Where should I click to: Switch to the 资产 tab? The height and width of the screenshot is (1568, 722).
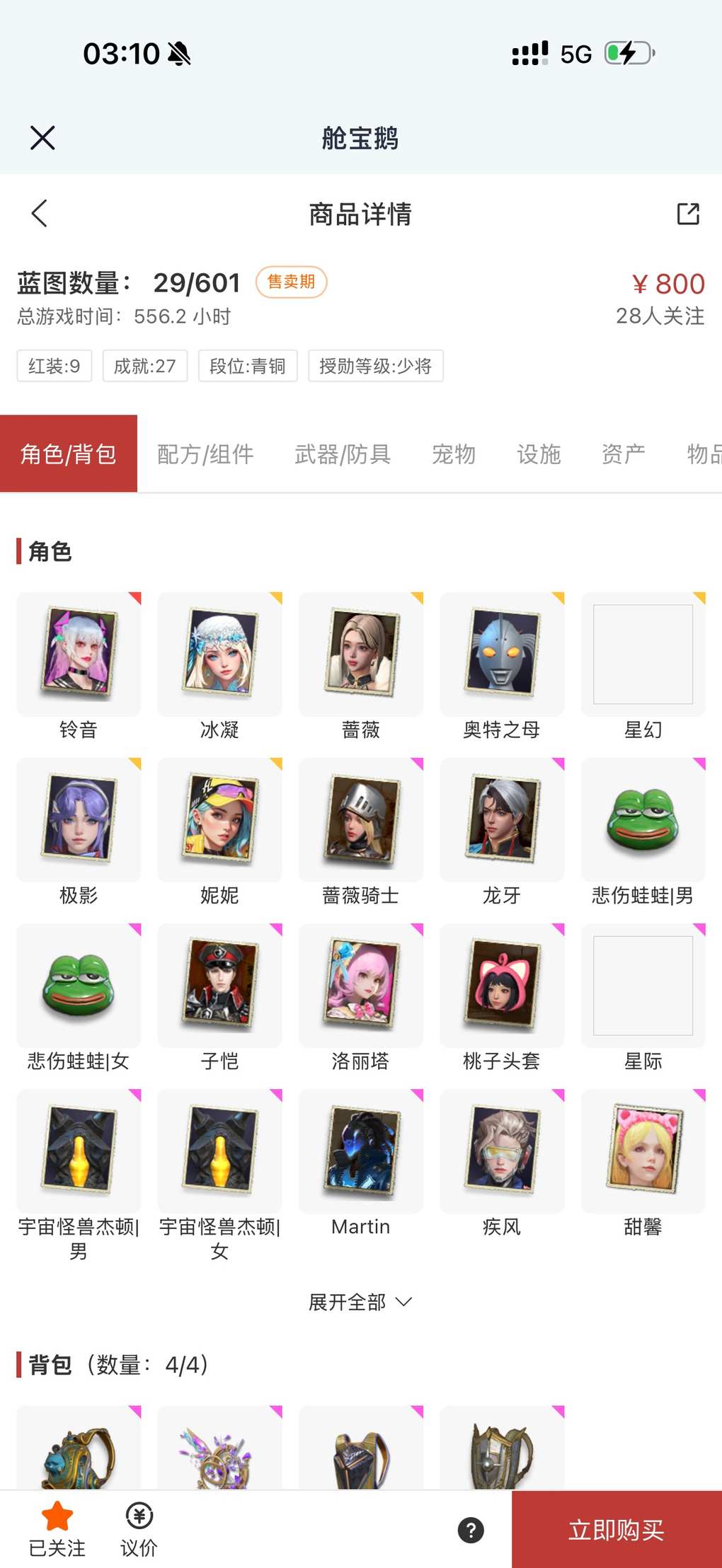coord(623,454)
